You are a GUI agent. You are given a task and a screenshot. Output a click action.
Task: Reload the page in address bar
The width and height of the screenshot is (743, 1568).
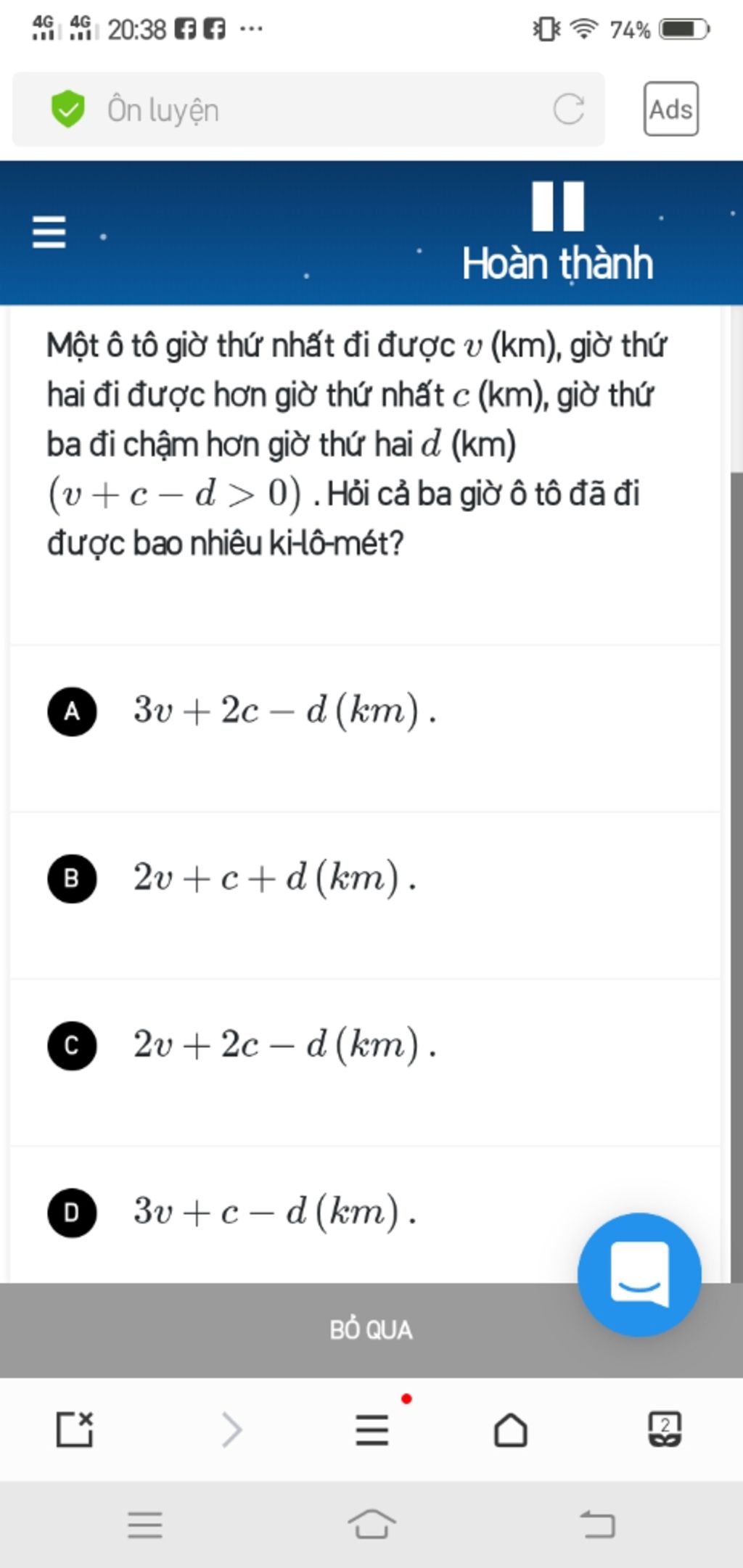pyautogui.click(x=568, y=110)
